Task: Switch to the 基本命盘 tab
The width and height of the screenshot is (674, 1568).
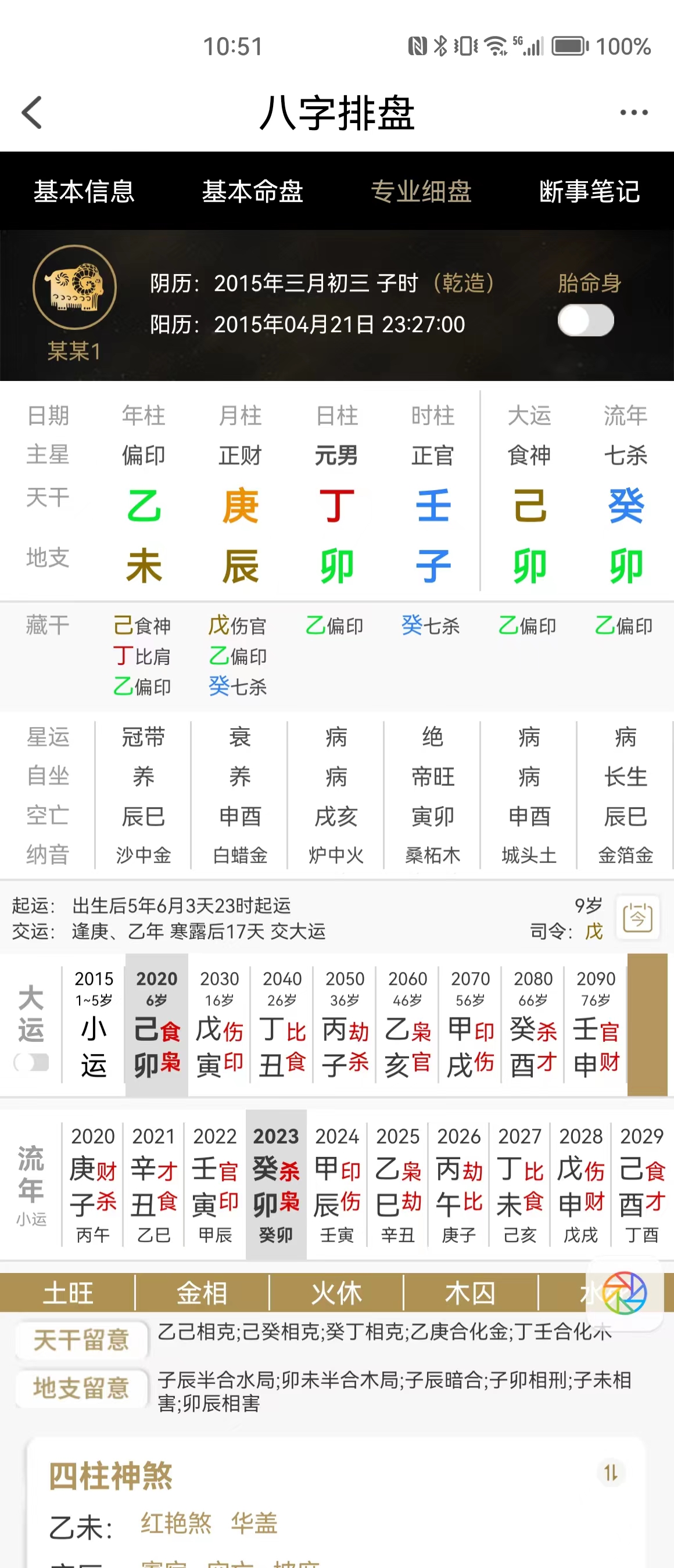Action: (x=253, y=191)
